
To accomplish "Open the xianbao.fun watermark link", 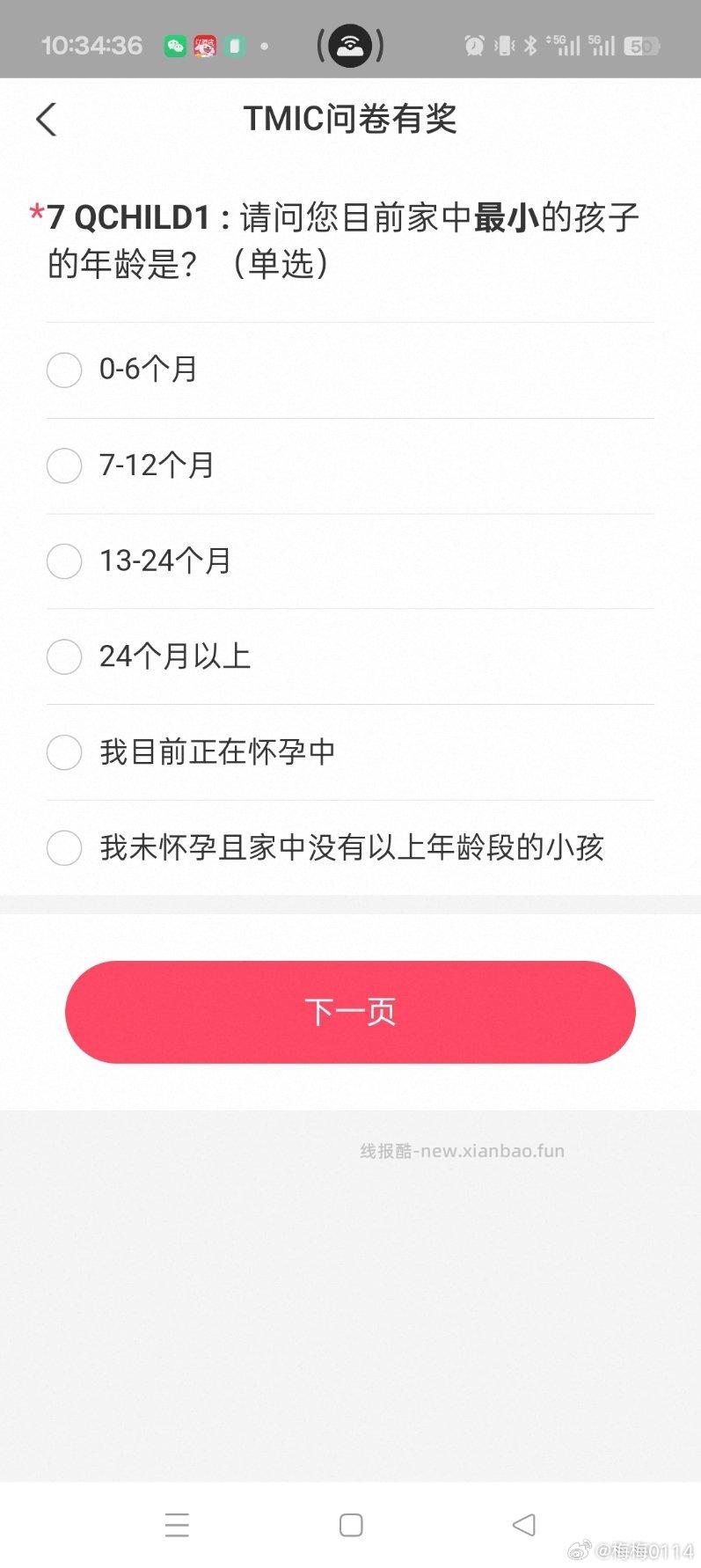I will click(460, 1150).
